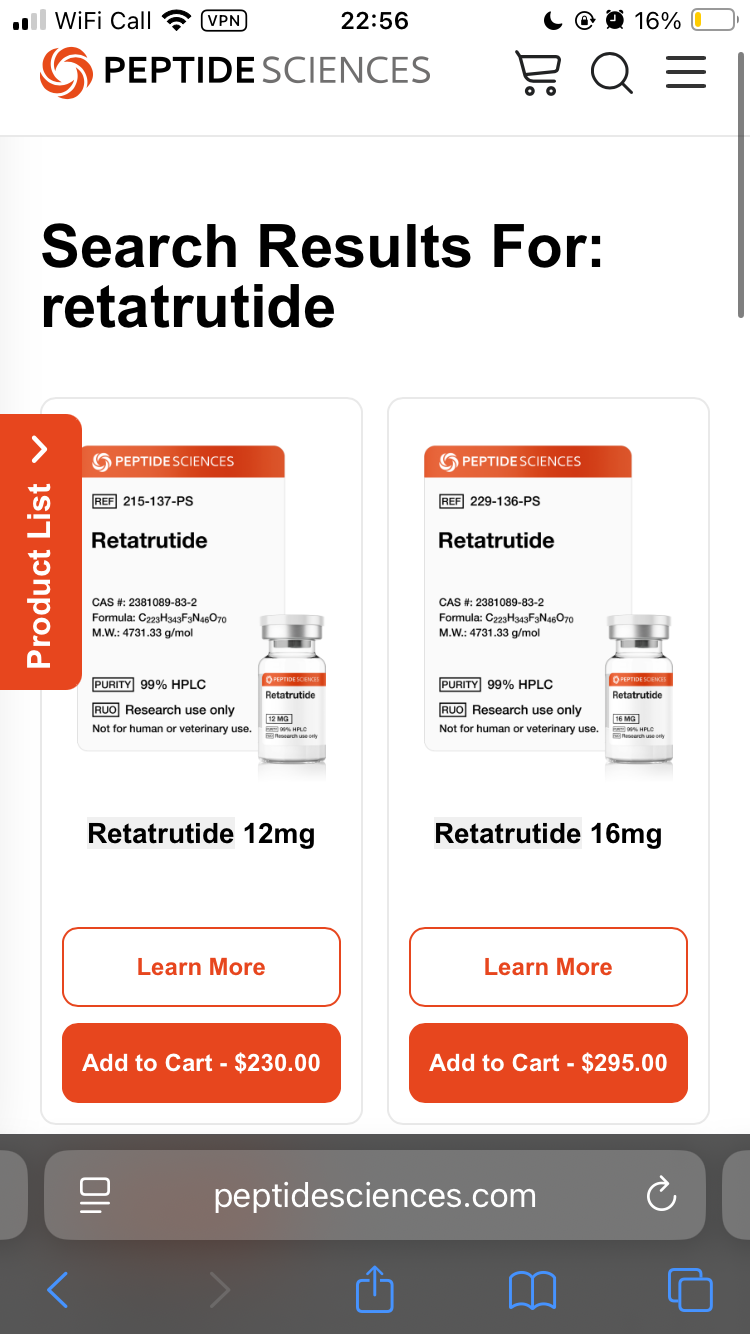This screenshot has height=1334, width=750.
Task: Open the shopping cart
Action: [537, 73]
